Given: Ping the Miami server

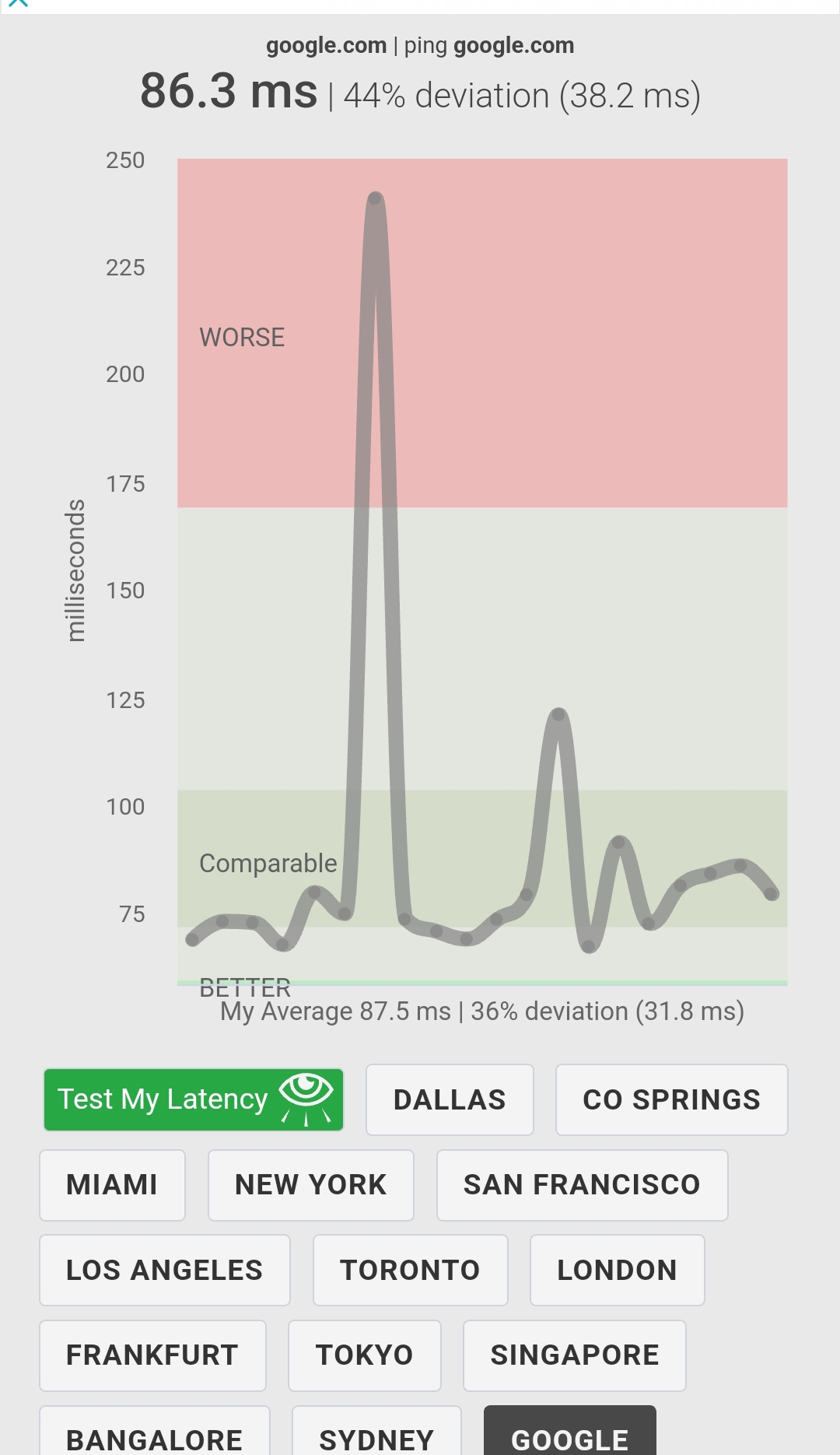Looking at the screenshot, I should (x=112, y=1185).
